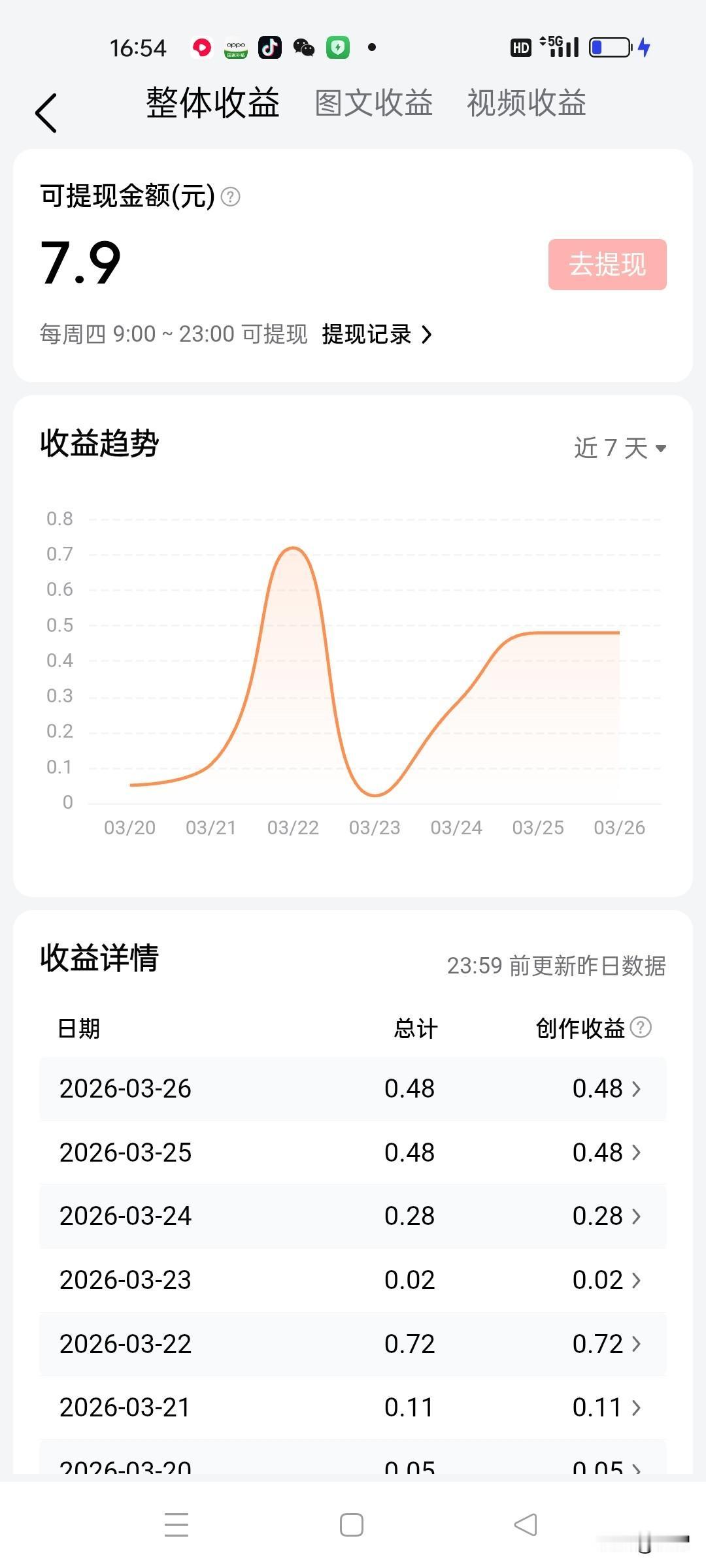This screenshot has height=1568, width=706.
Task: View details of 2026-03-21 earnings
Action: pos(353,1407)
